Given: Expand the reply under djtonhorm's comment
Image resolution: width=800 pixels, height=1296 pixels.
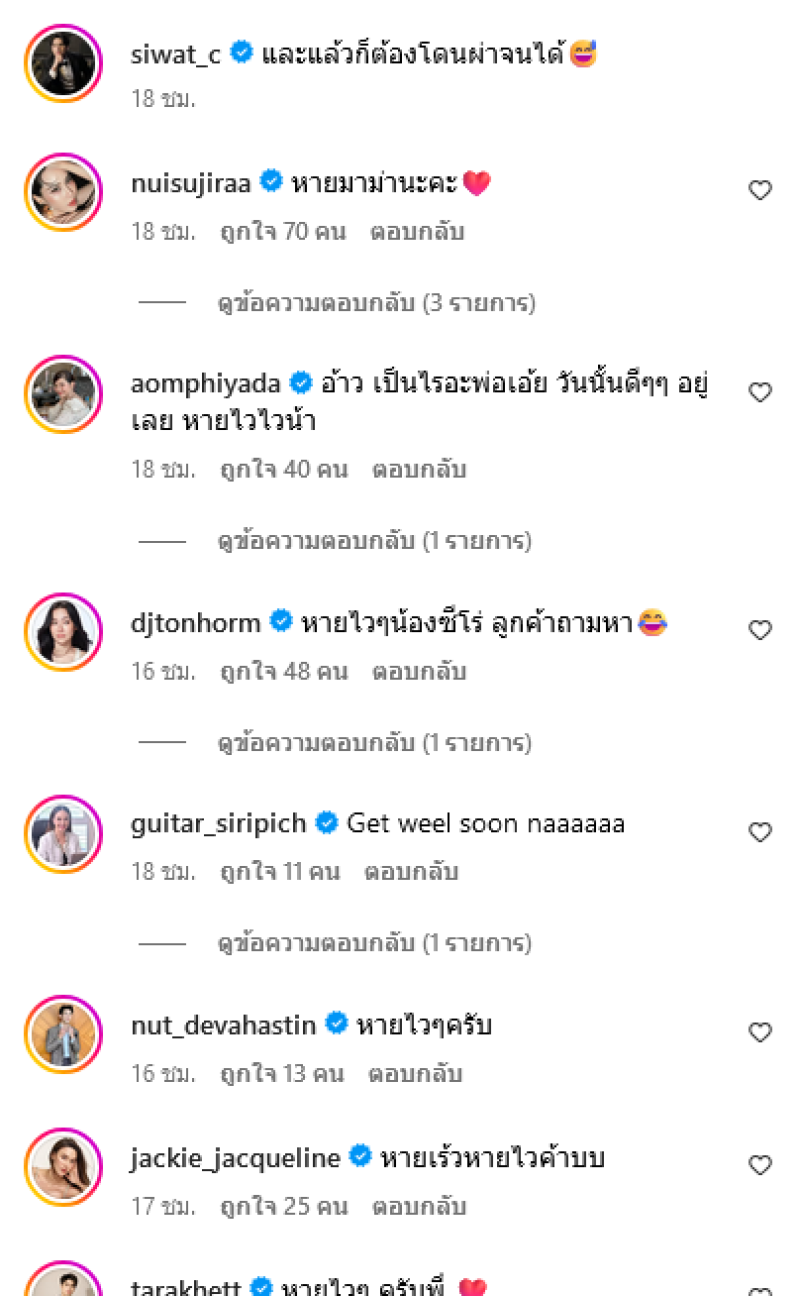Looking at the screenshot, I should pos(374,743).
